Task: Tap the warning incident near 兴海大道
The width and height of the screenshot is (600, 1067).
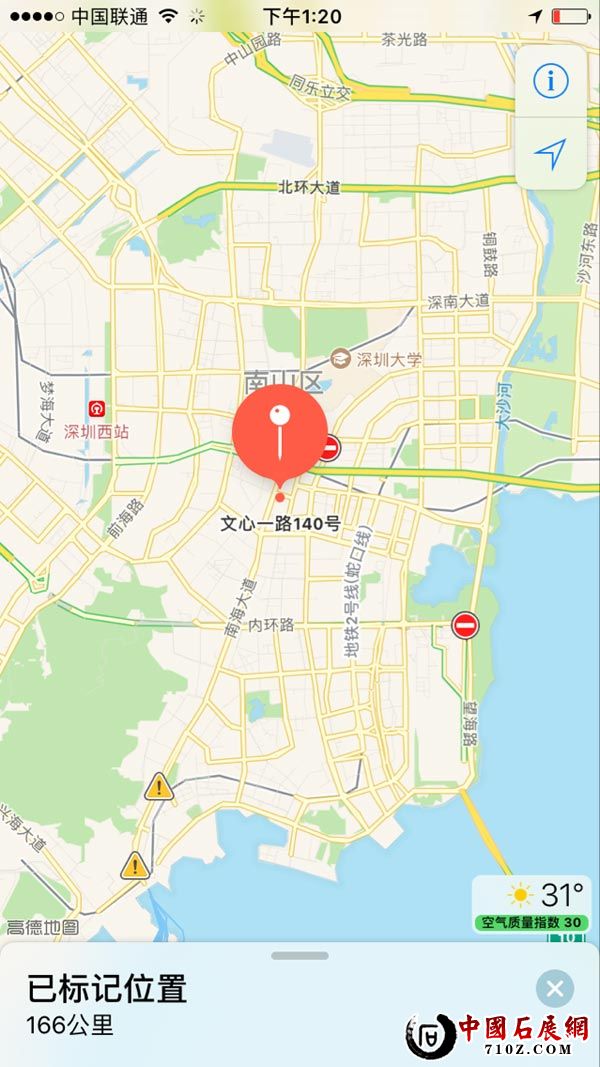Action: 136,864
